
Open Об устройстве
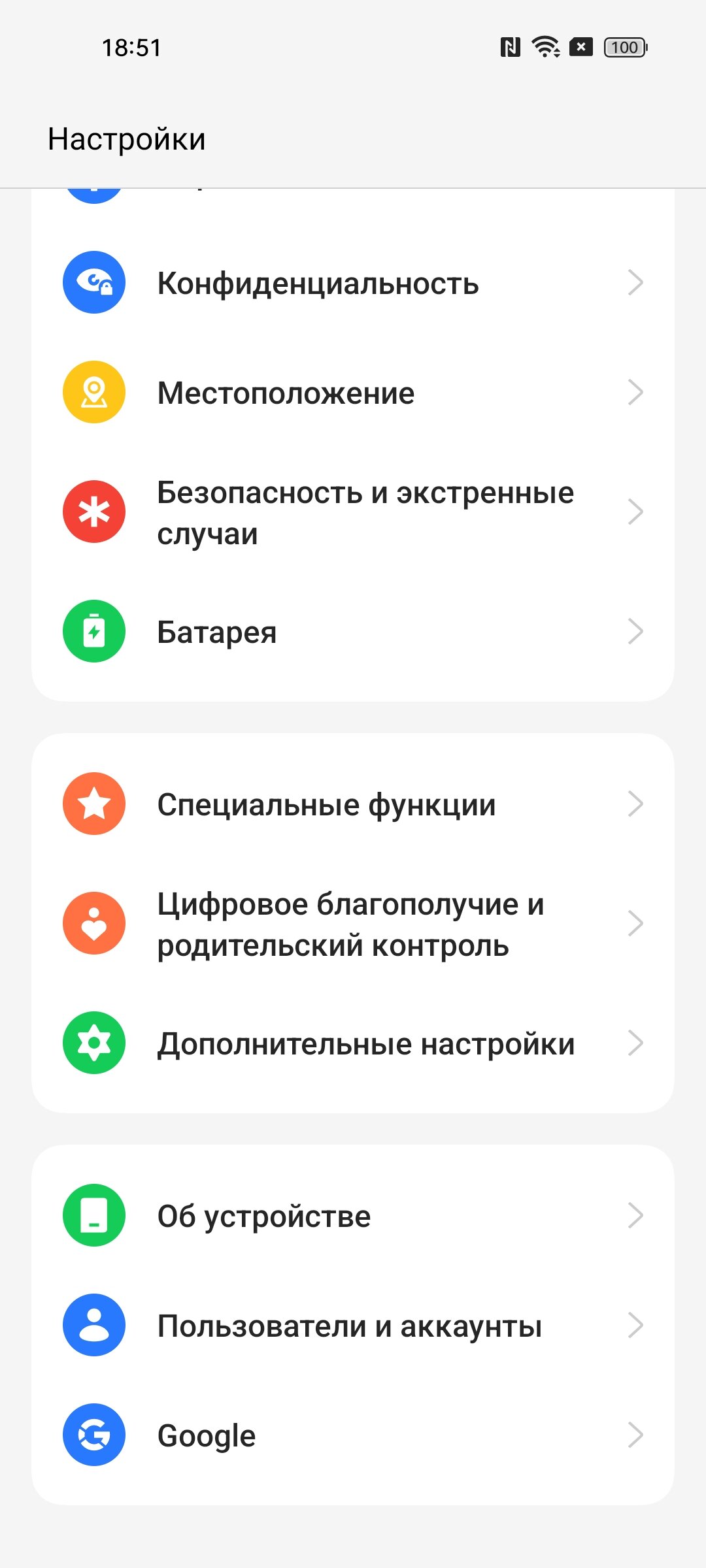(353, 1215)
